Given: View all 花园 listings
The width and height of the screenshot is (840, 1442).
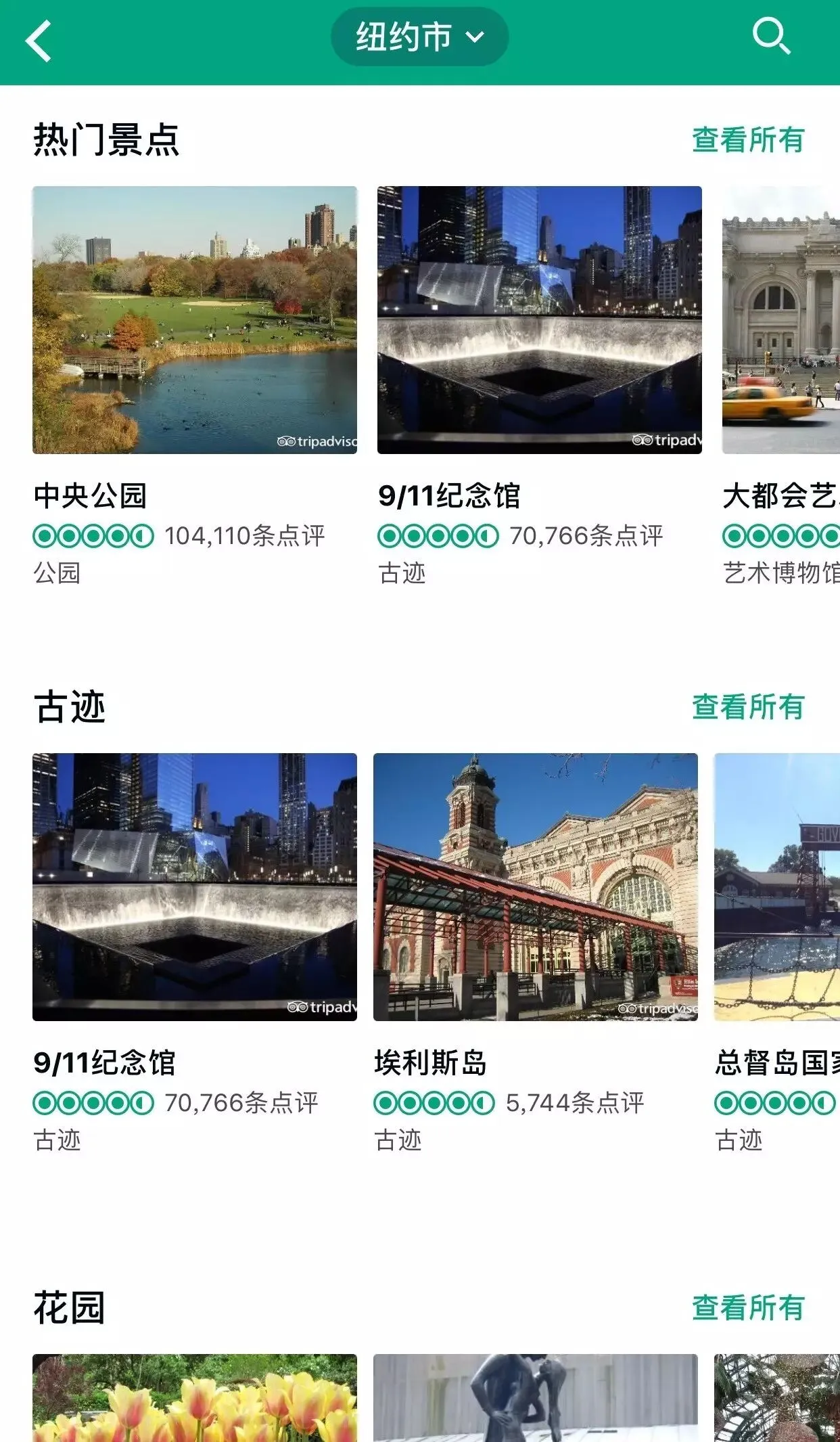Looking at the screenshot, I should point(748,1308).
